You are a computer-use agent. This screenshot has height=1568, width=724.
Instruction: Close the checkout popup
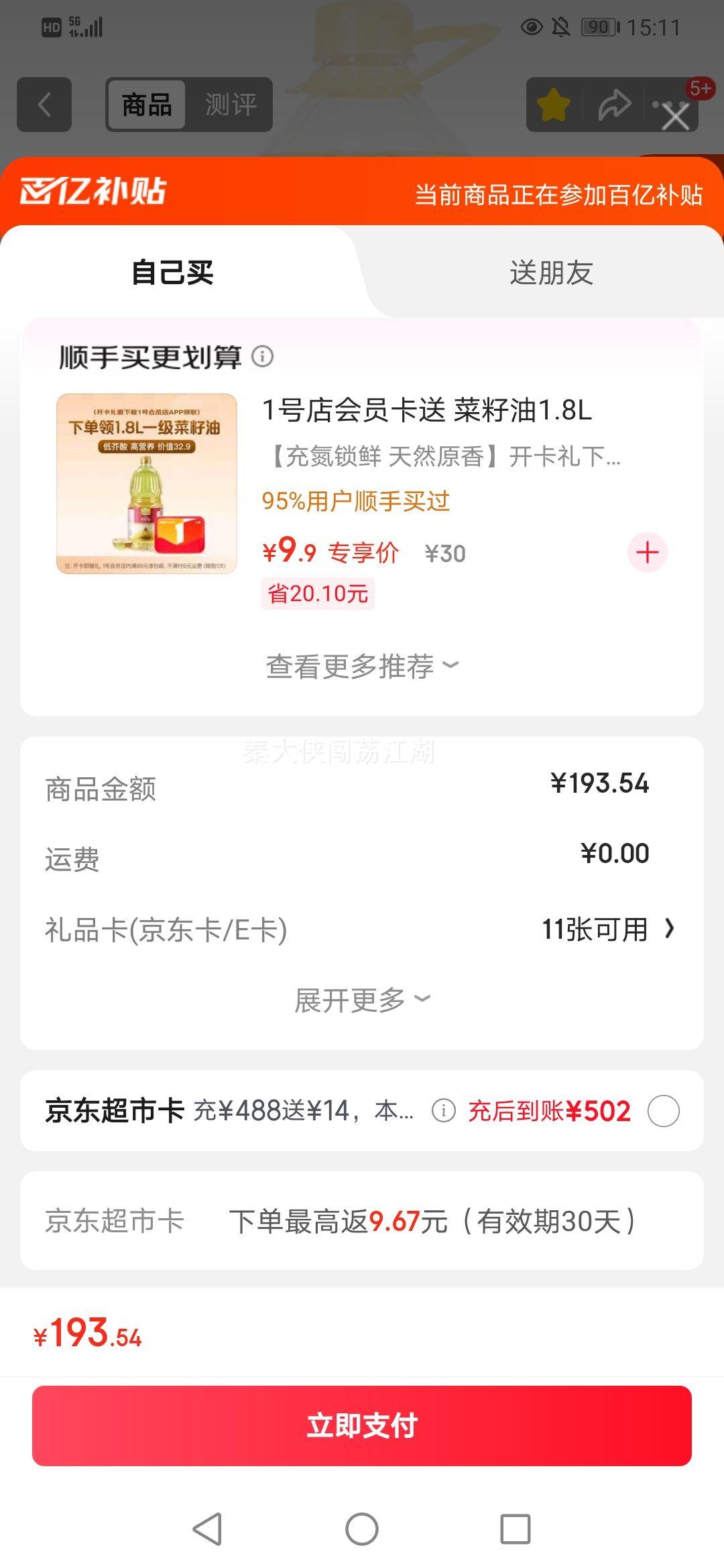(x=675, y=117)
